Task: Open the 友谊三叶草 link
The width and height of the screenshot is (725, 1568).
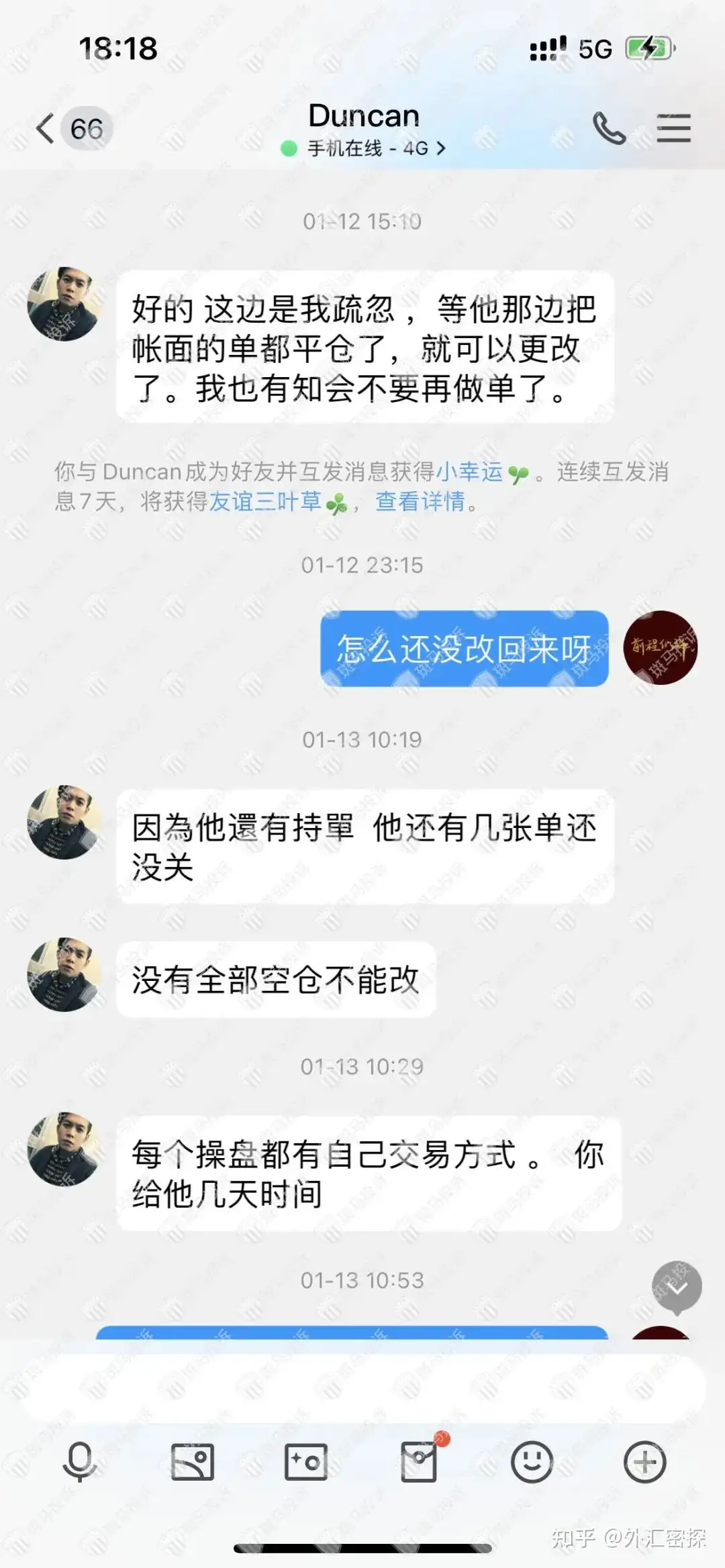Action: [x=265, y=502]
